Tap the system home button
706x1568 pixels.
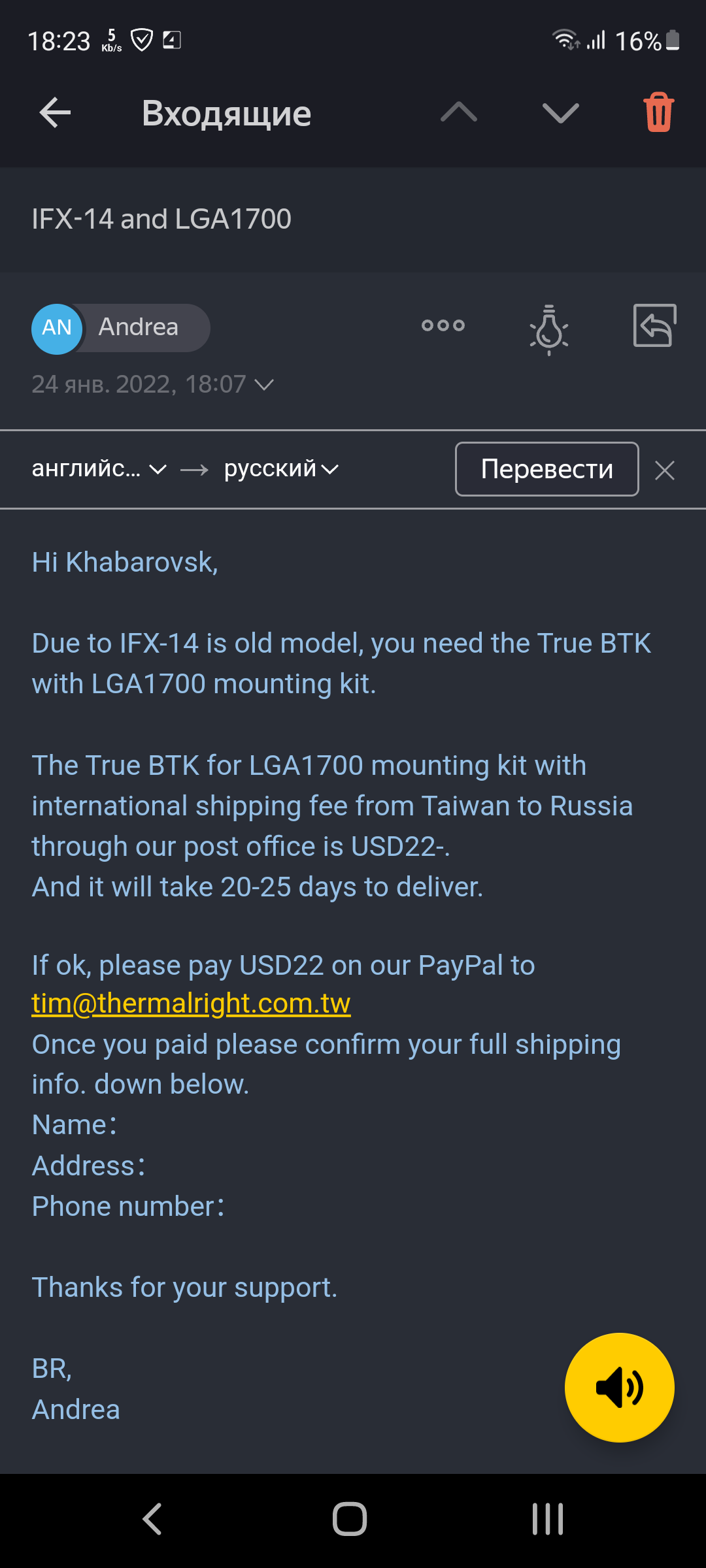tap(350, 1518)
